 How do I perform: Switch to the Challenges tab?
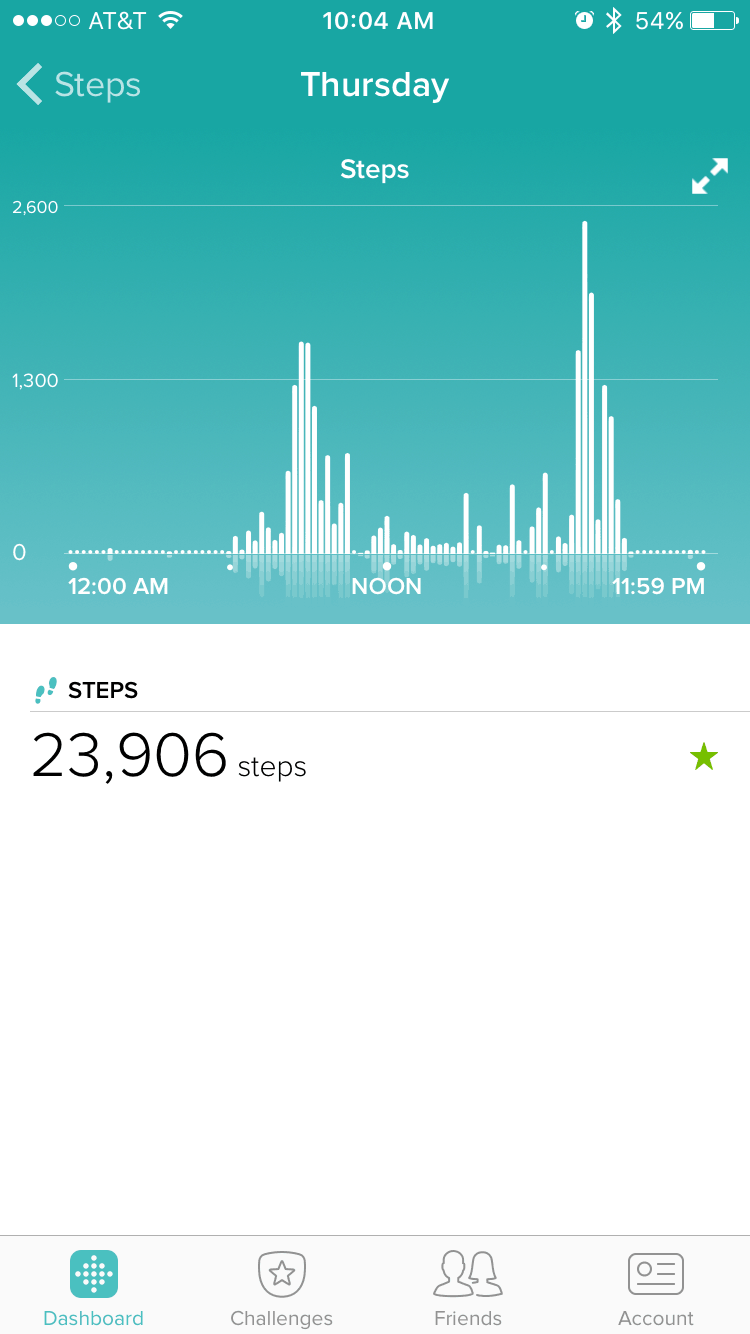281,1289
